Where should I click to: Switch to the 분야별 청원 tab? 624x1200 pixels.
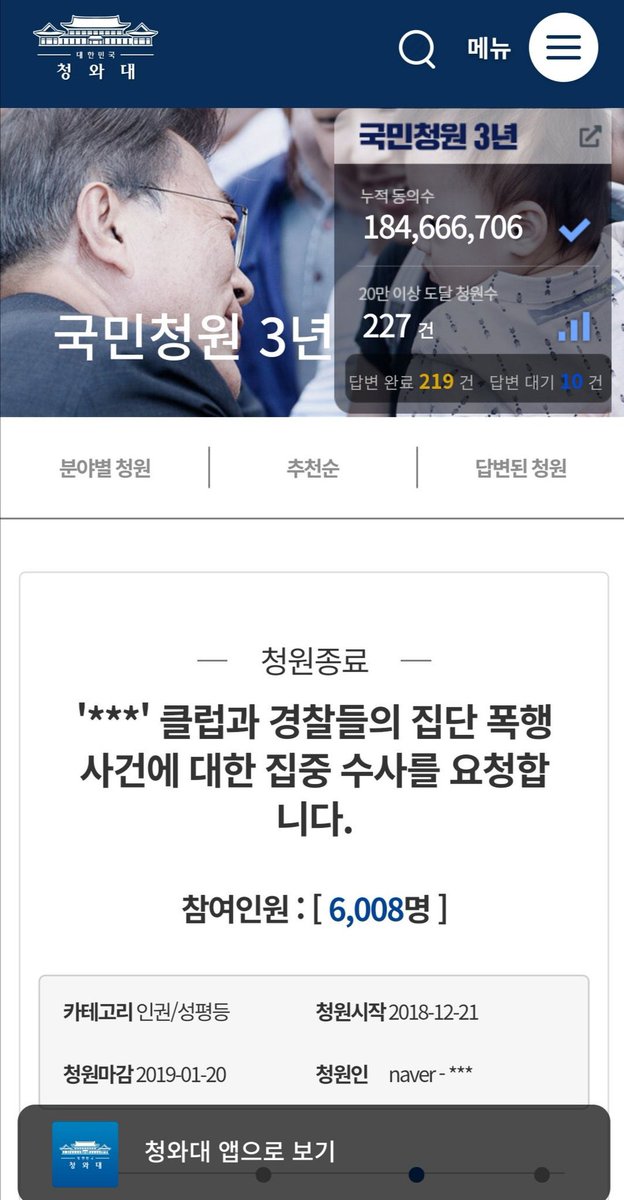pyautogui.click(x=105, y=468)
